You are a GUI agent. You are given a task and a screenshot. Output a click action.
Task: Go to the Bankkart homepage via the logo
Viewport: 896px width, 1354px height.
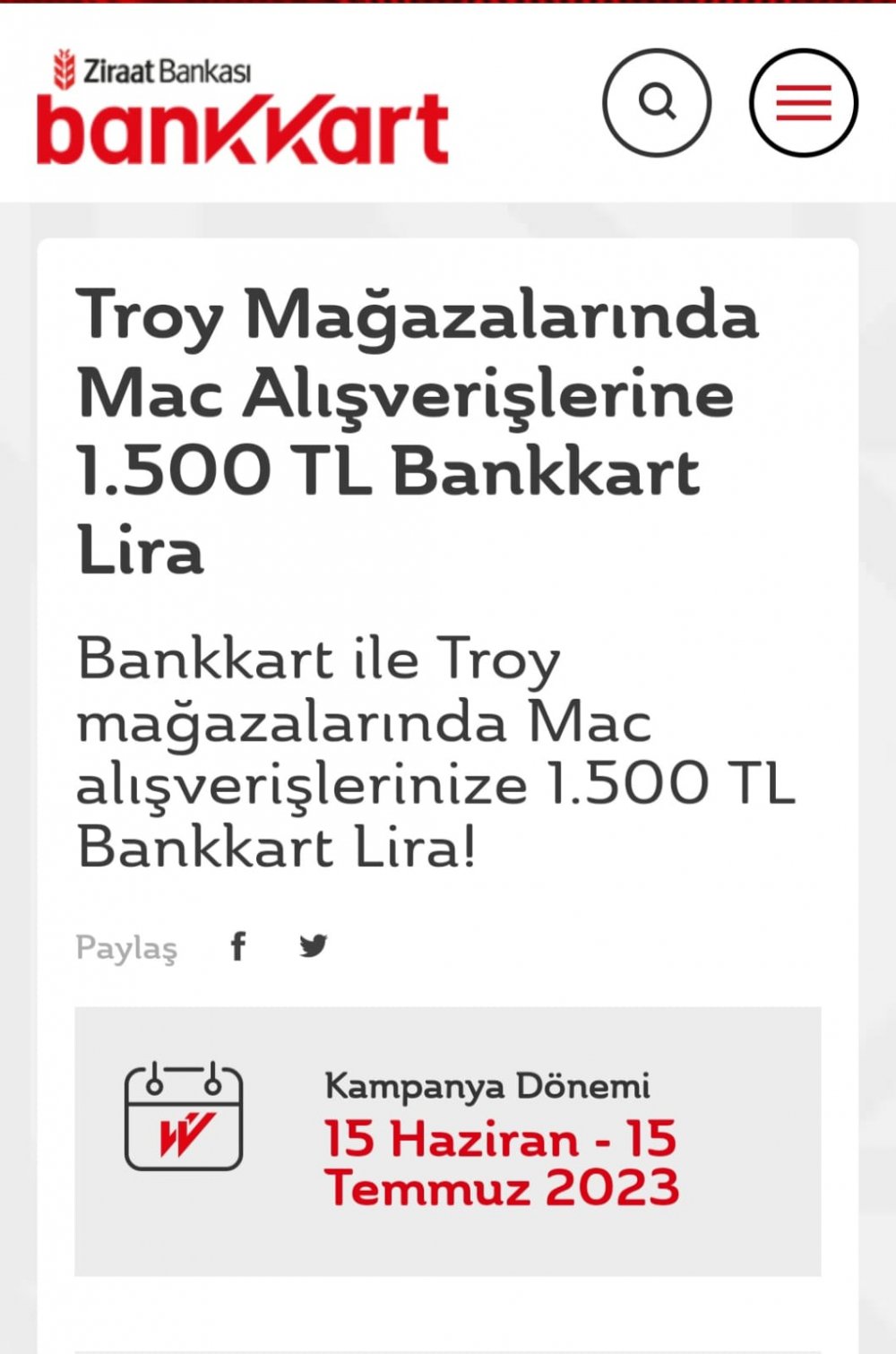click(x=242, y=108)
